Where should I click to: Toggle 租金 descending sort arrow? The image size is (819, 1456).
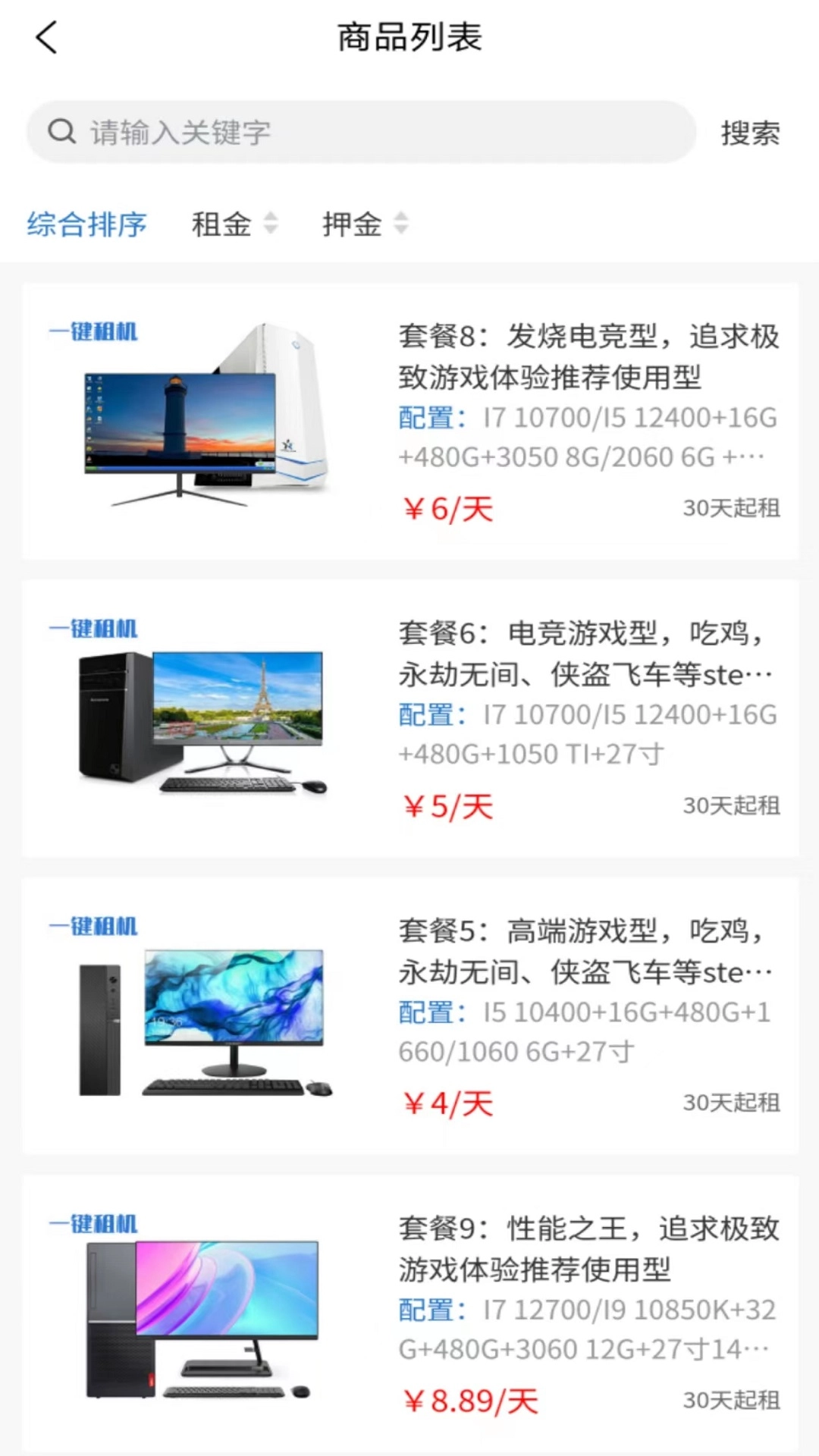point(271,230)
